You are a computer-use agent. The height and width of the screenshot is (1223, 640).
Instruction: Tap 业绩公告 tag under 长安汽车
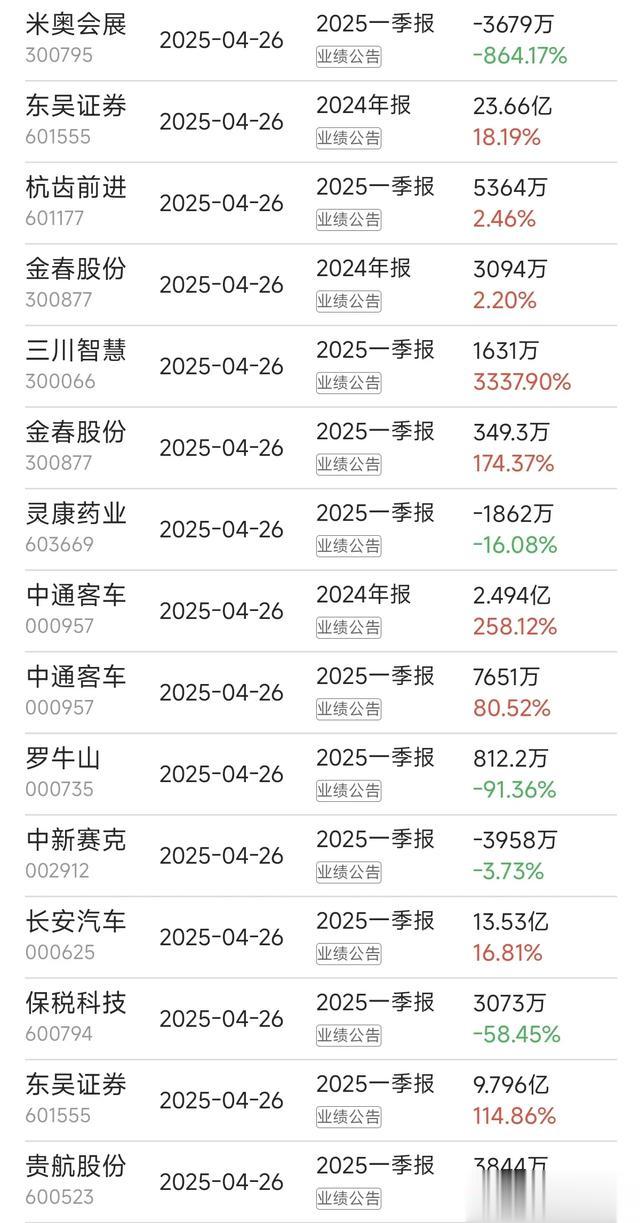[349, 953]
